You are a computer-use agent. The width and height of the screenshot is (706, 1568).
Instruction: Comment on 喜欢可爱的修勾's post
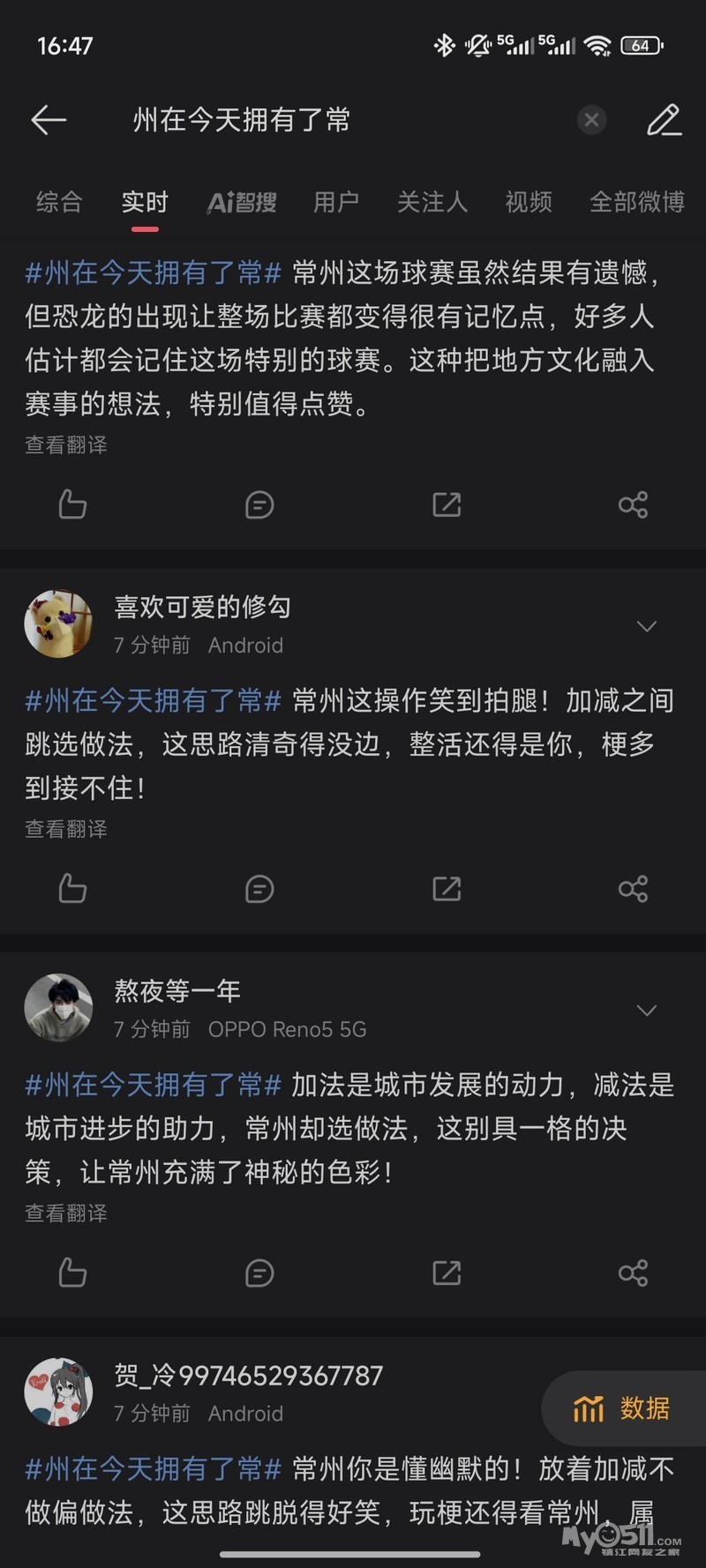(259, 889)
